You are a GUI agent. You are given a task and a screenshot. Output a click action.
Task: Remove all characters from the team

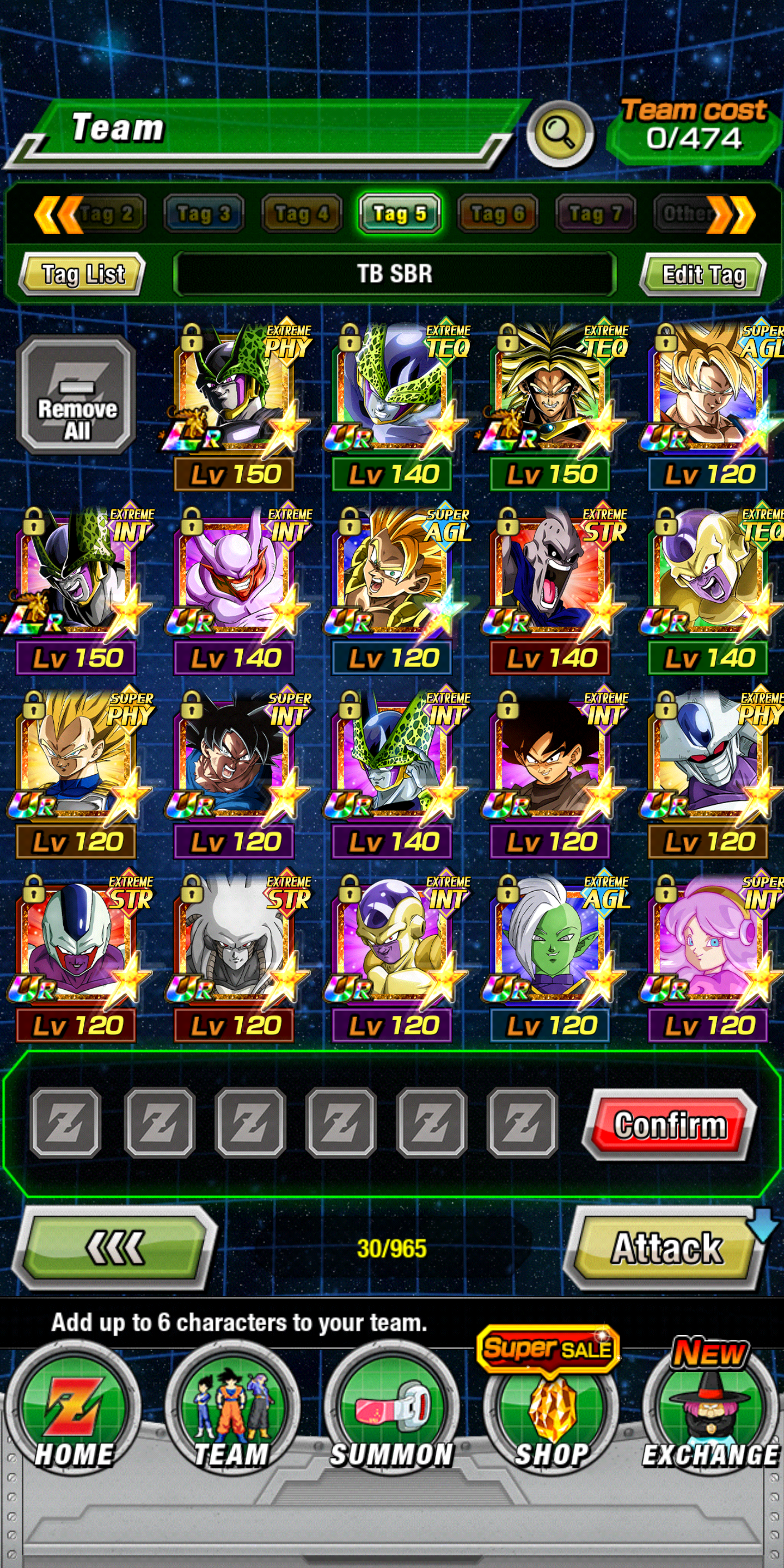click(x=77, y=394)
